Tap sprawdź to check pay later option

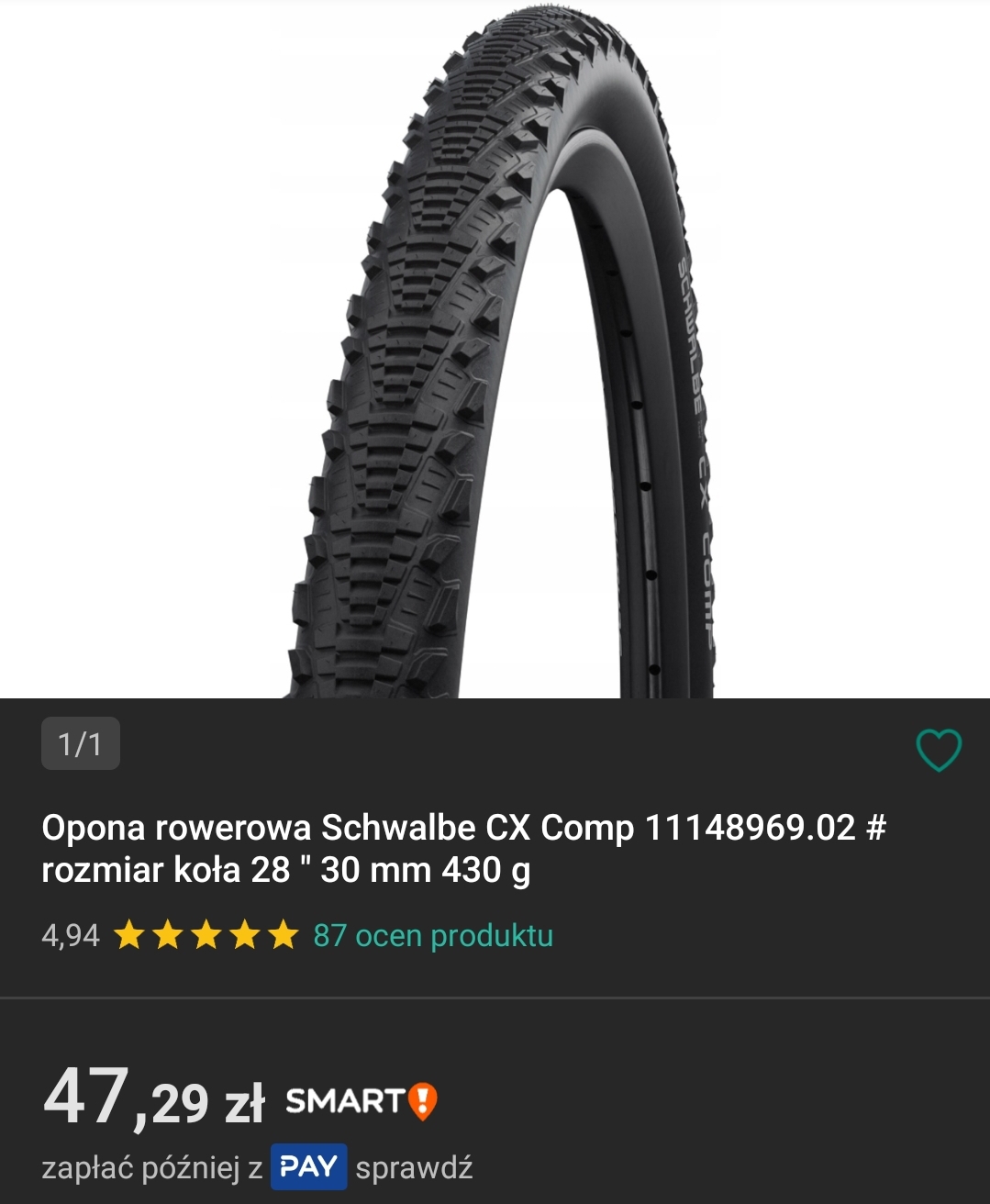click(x=414, y=1167)
